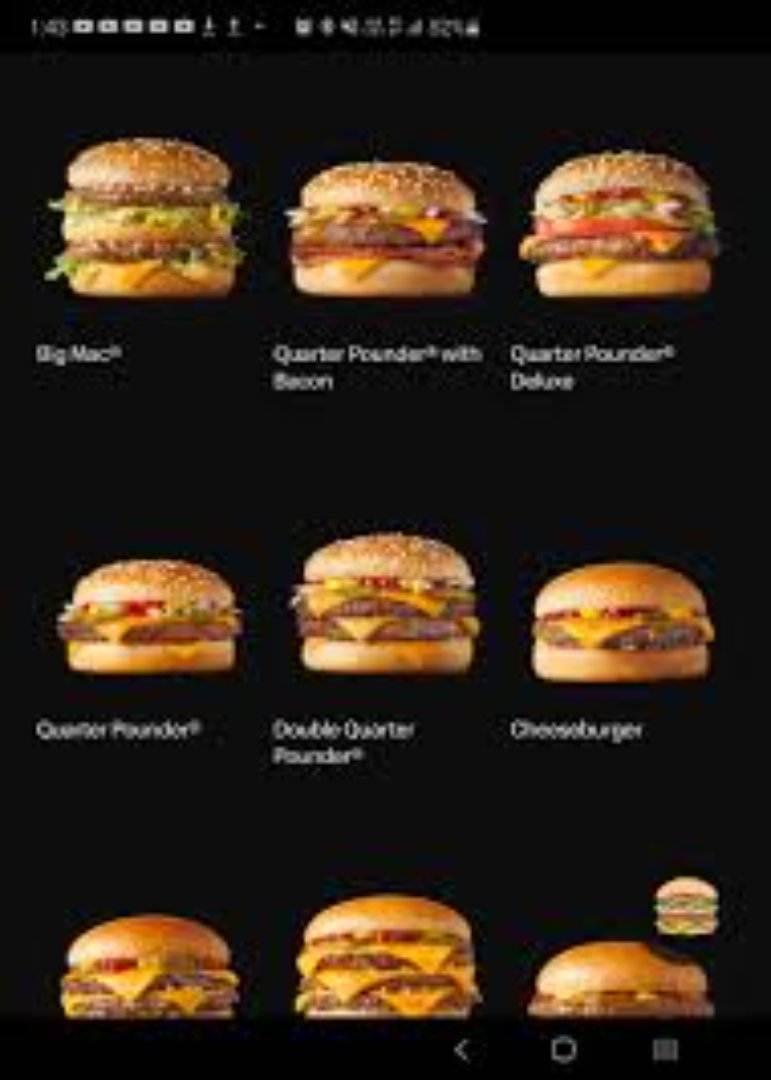Open the Big Mac item
This screenshot has height=1080, width=771.
point(148,220)
